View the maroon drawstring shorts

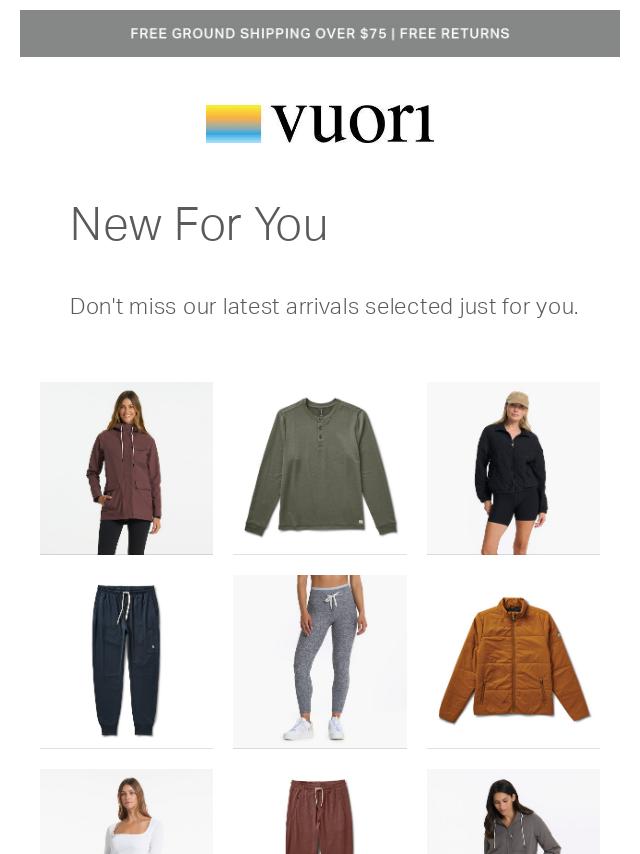tap(320, 812)
